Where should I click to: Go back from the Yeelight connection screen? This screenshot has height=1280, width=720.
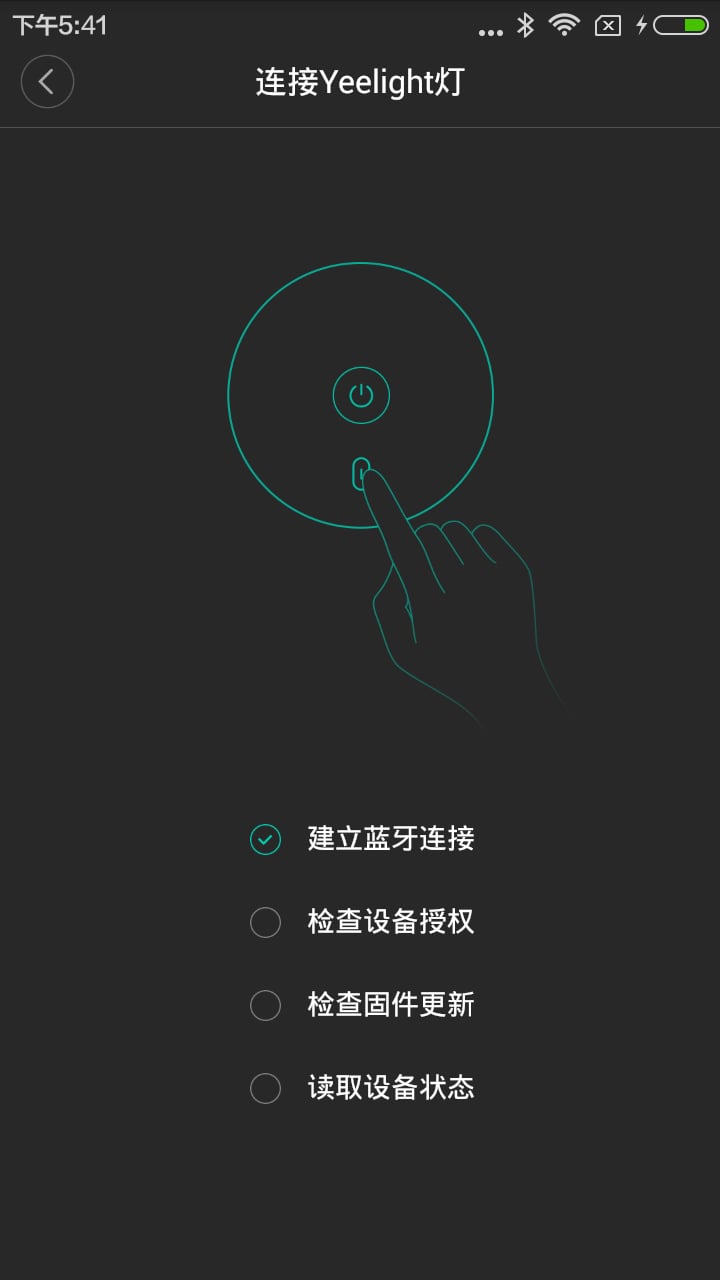[x=47, y=82]
